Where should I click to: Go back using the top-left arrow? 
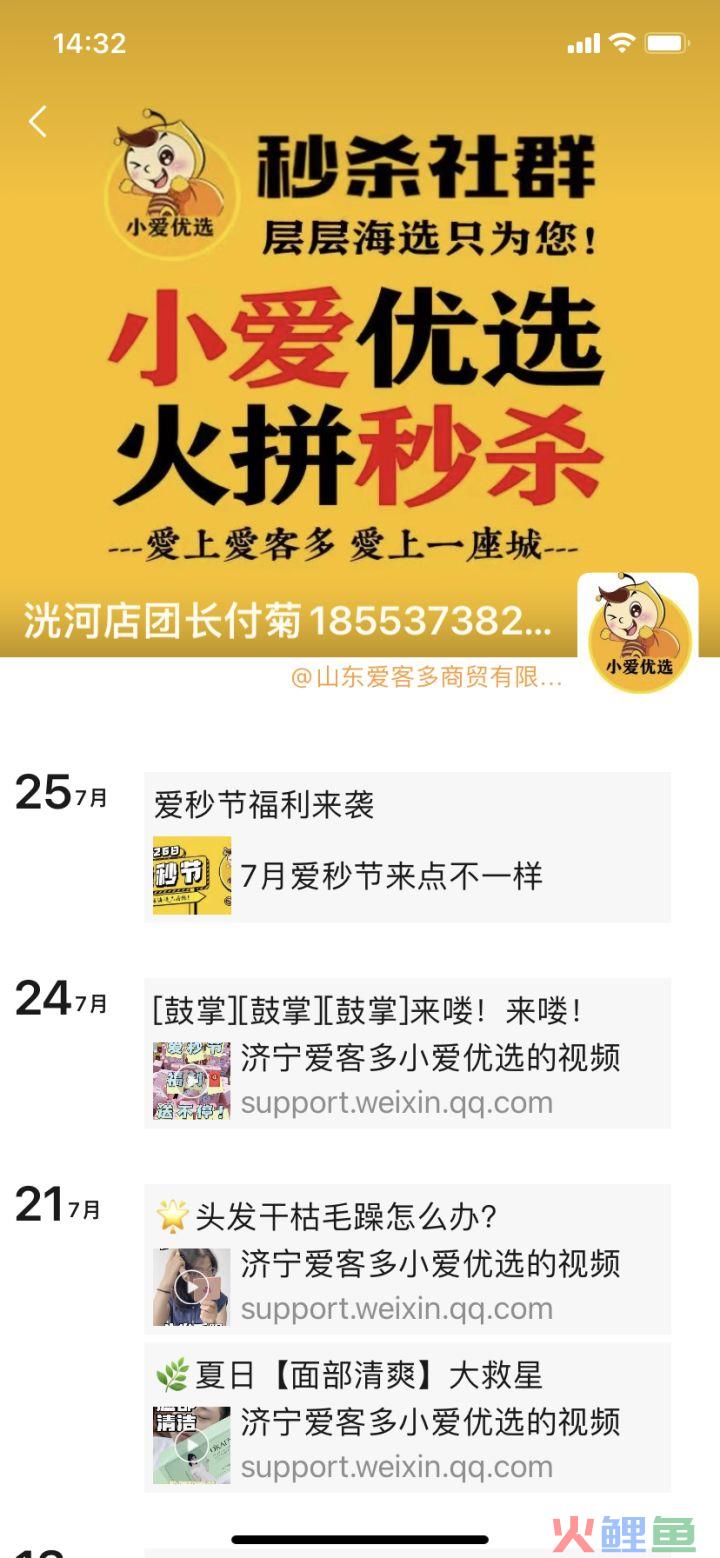coord(38,122)
